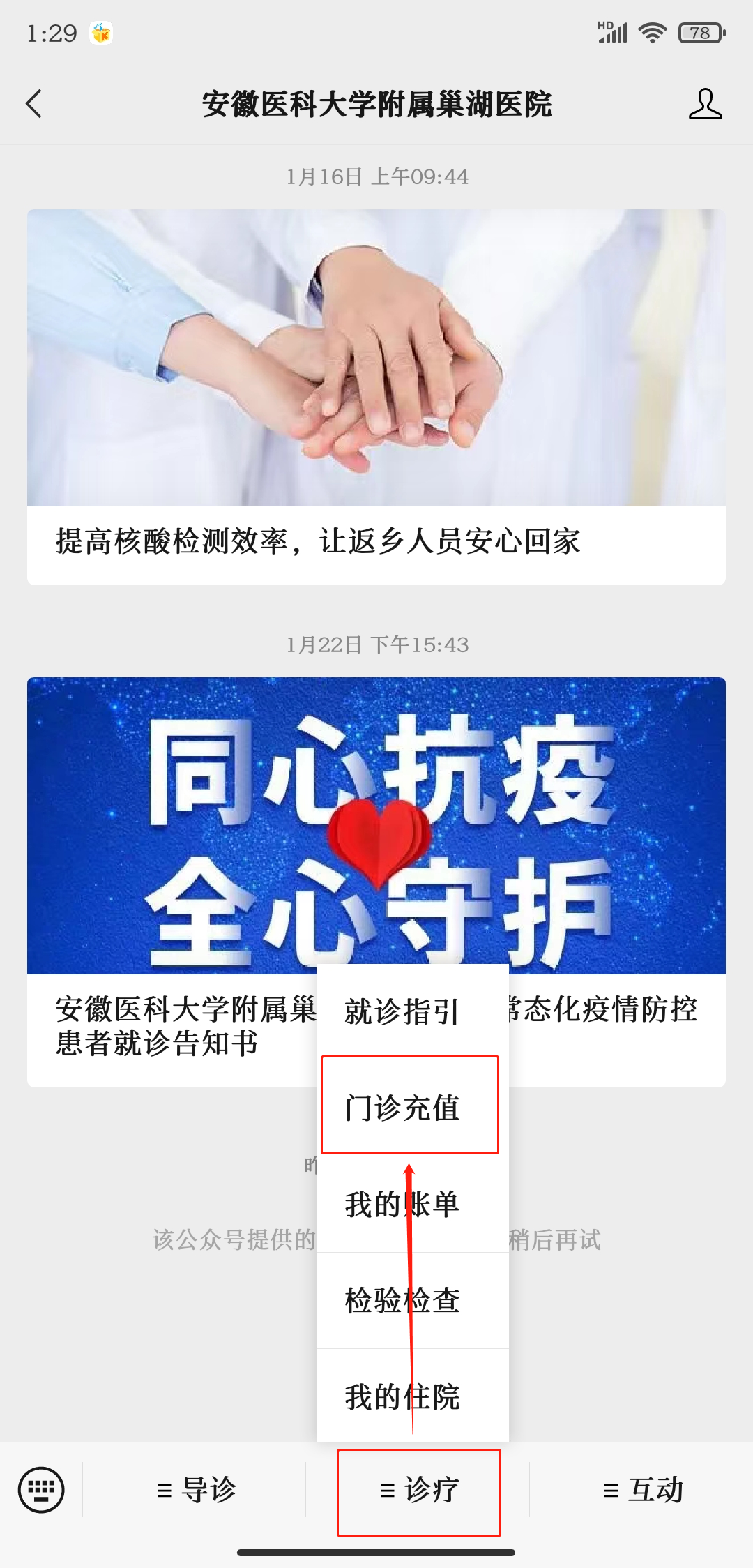Expand the 互动 bottom menu
The height and width of the screenshot is (1568, 753).
(x=642, y=1490)
